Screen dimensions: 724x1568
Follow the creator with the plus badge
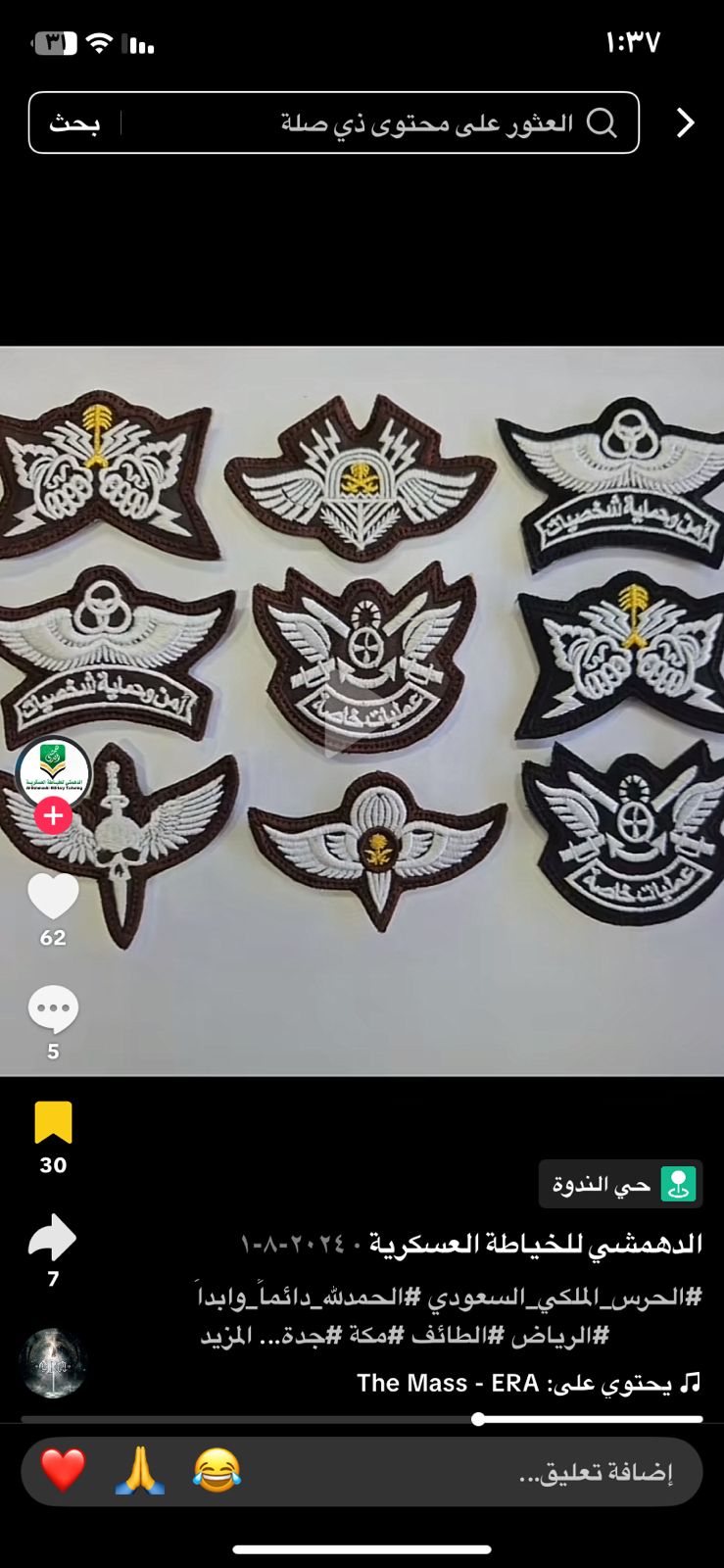coord(53,815)
